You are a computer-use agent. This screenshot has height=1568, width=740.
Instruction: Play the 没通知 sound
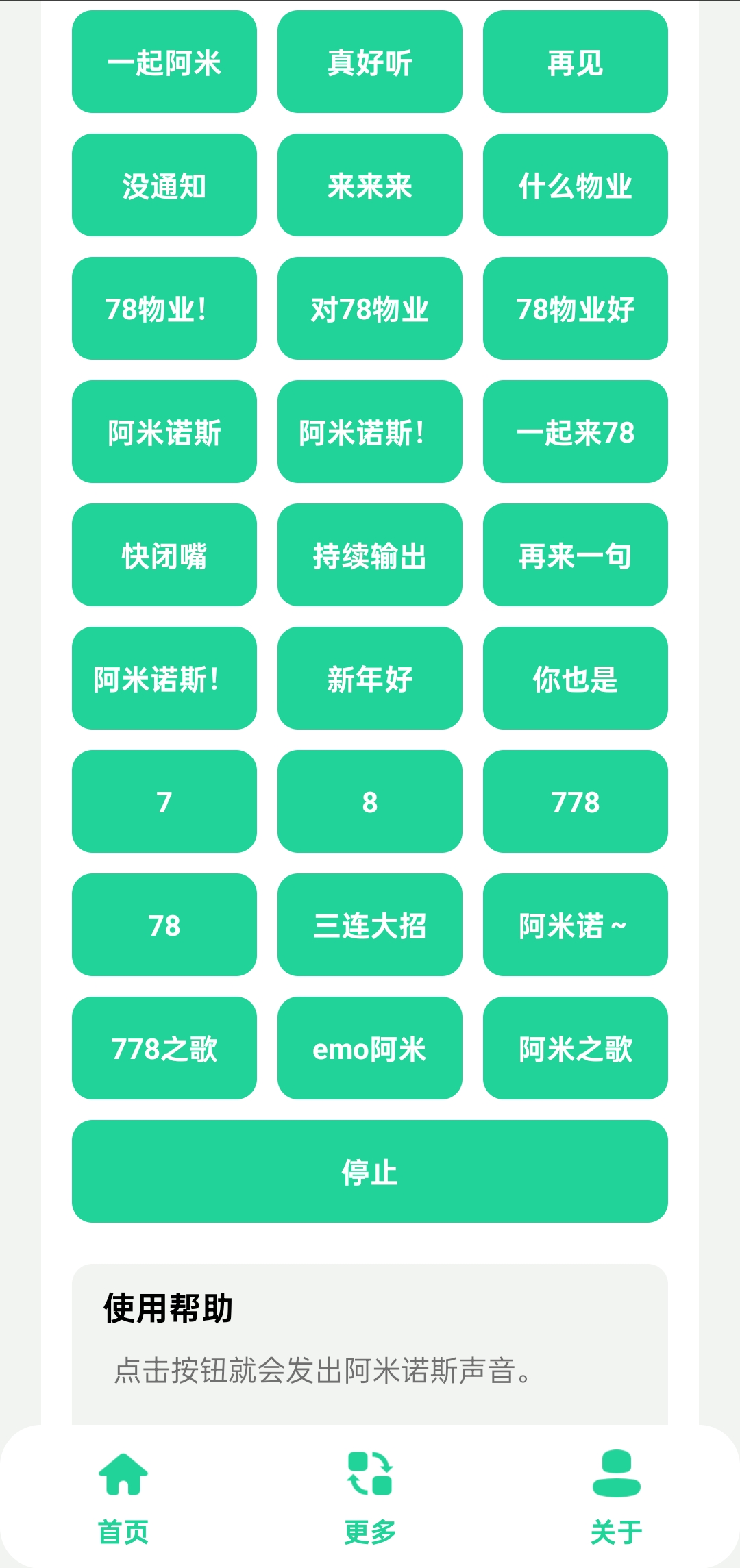[164, 186]
